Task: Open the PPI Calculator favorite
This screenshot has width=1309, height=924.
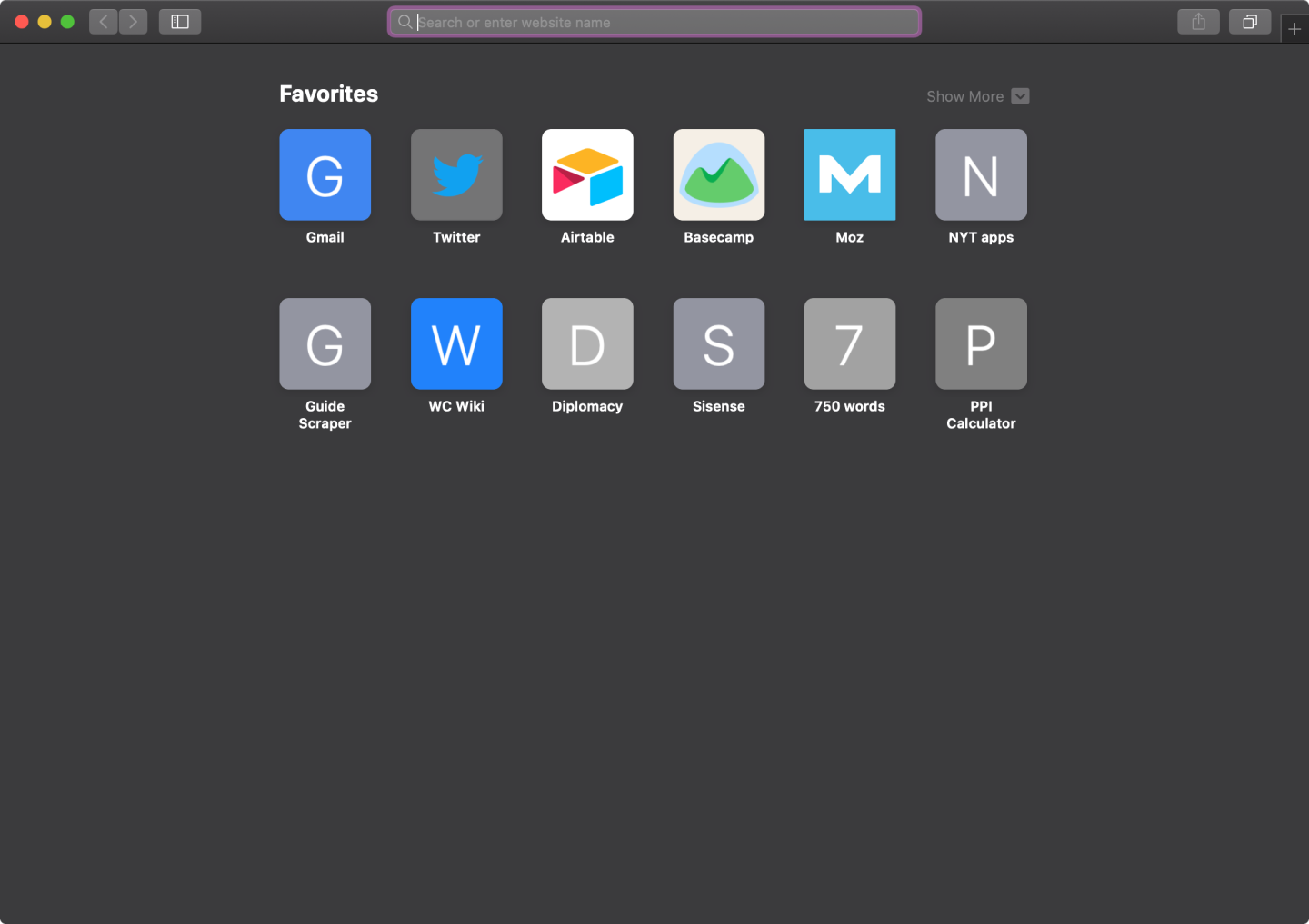Action: (x=981, y=344)
